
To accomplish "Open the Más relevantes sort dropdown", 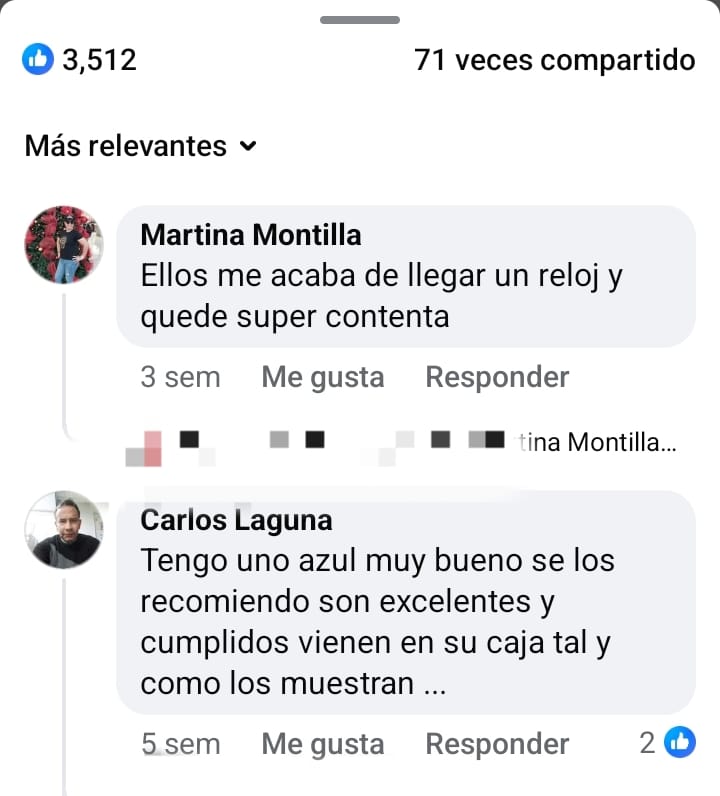I will (x=141, y=146).
